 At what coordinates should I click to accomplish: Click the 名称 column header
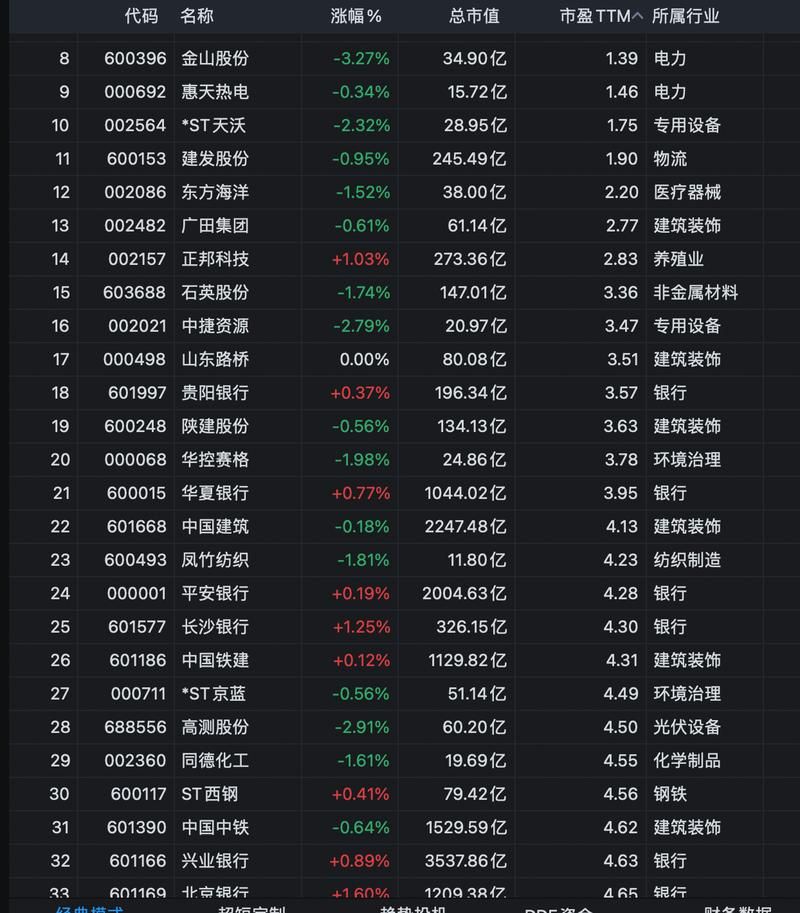pos(196,16)
